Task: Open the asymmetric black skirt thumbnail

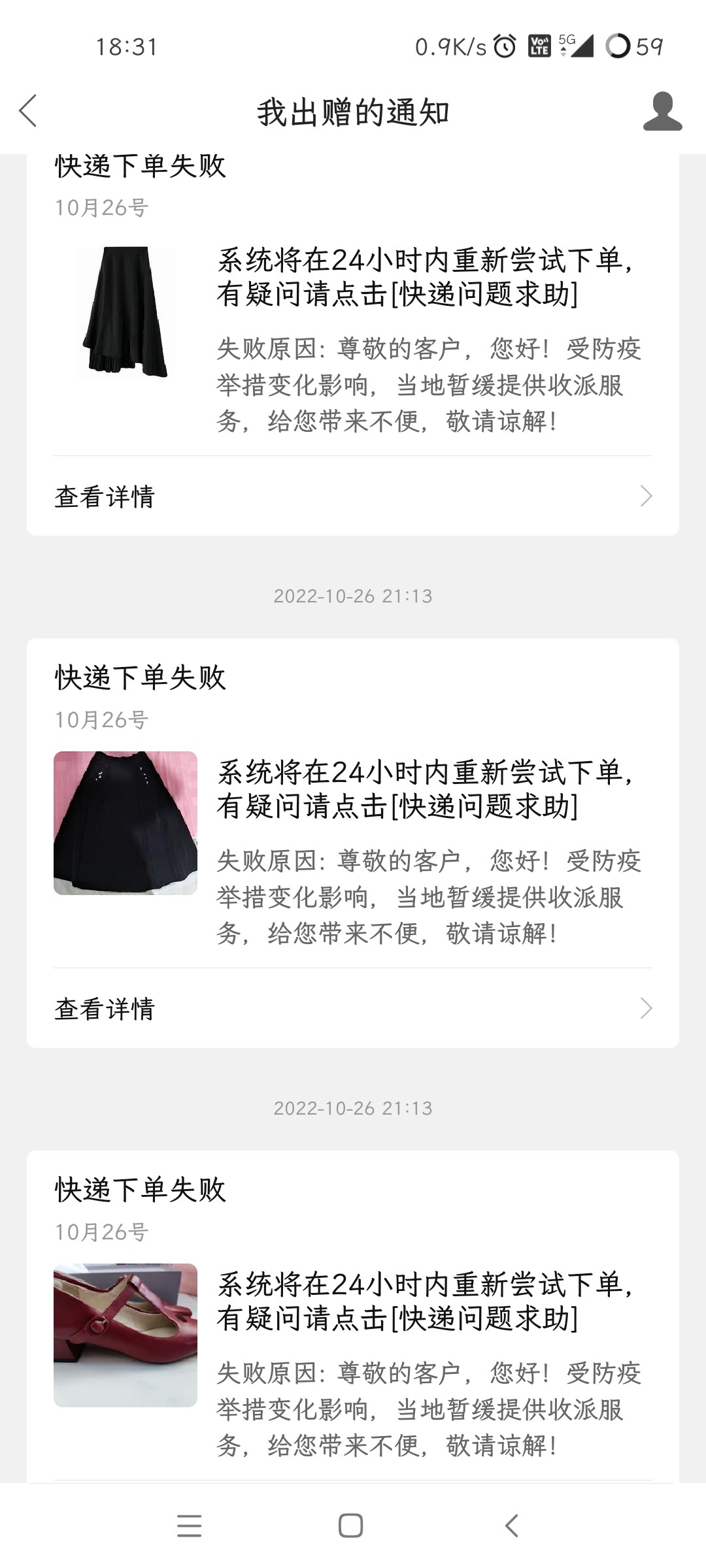Action: pyautogui.click(x=126, y=312)
